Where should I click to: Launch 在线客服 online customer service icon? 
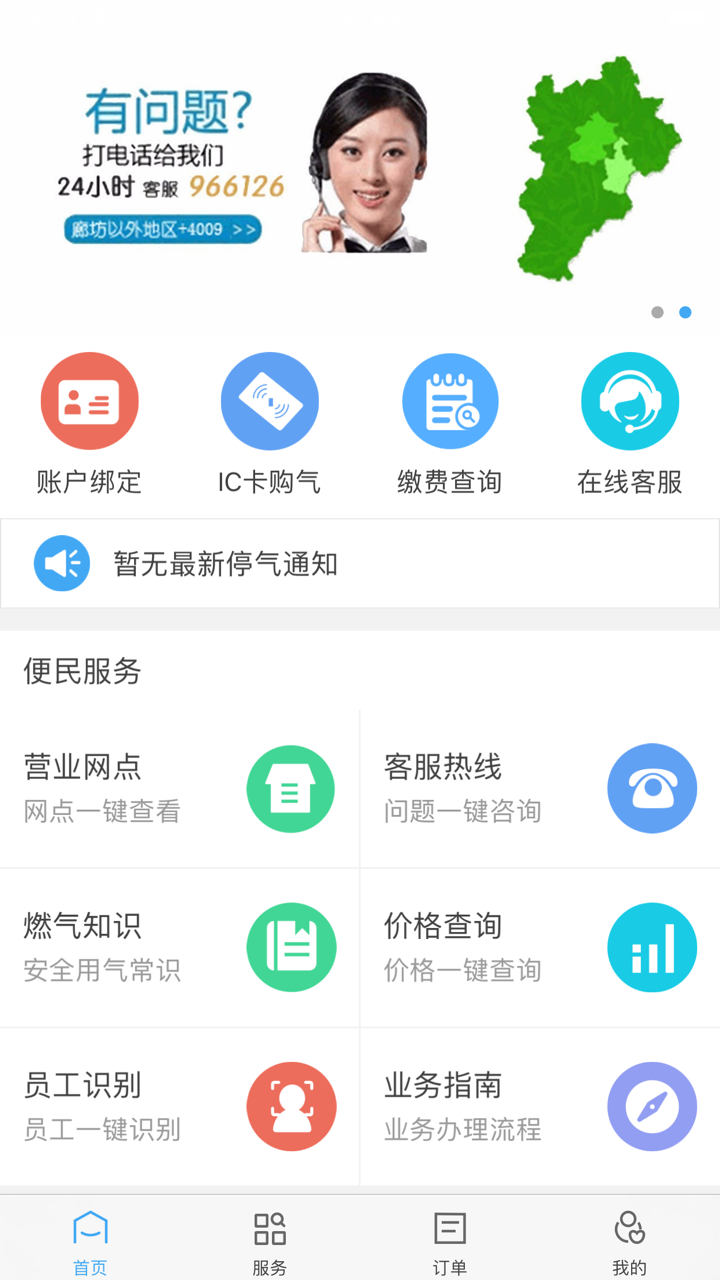pos(629,400)
